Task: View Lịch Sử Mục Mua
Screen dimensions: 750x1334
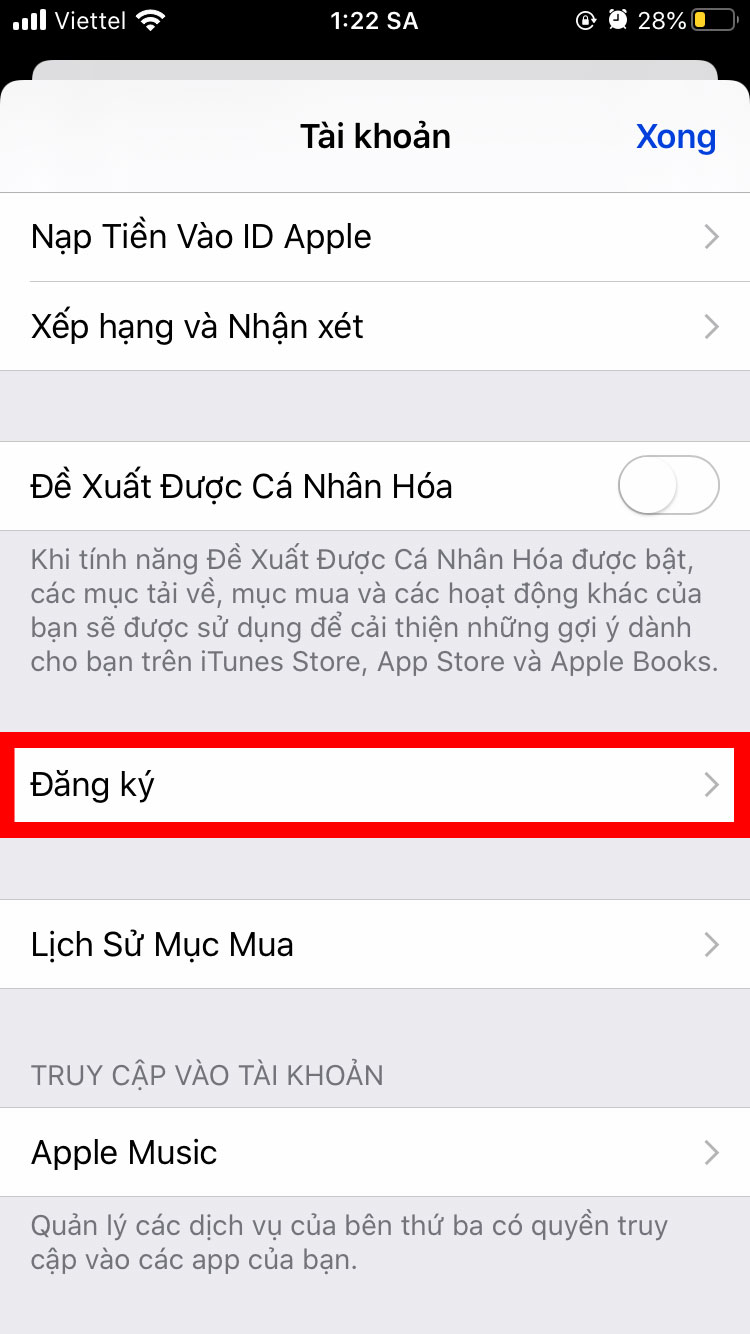Action: pyautogui.click(x=375, y=945)
